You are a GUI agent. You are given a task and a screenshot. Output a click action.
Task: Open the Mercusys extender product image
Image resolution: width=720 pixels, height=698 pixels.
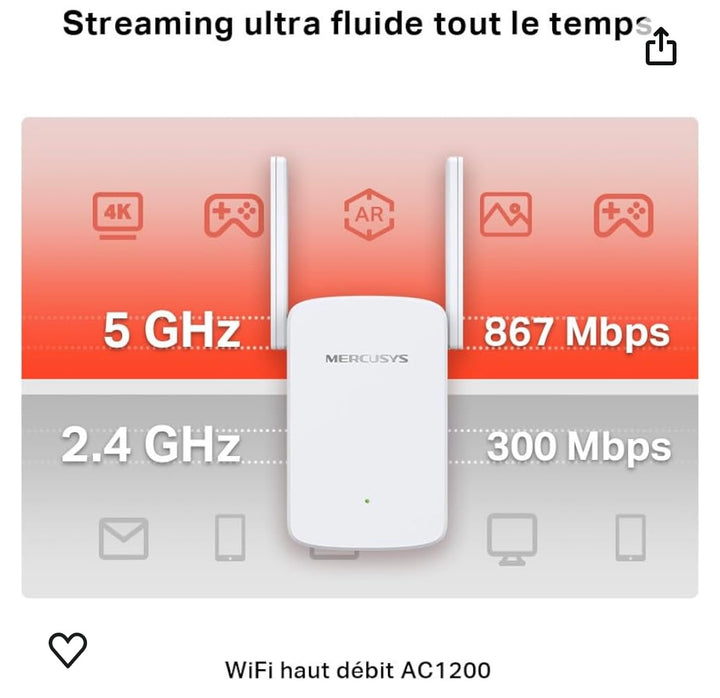coord(360,358)
